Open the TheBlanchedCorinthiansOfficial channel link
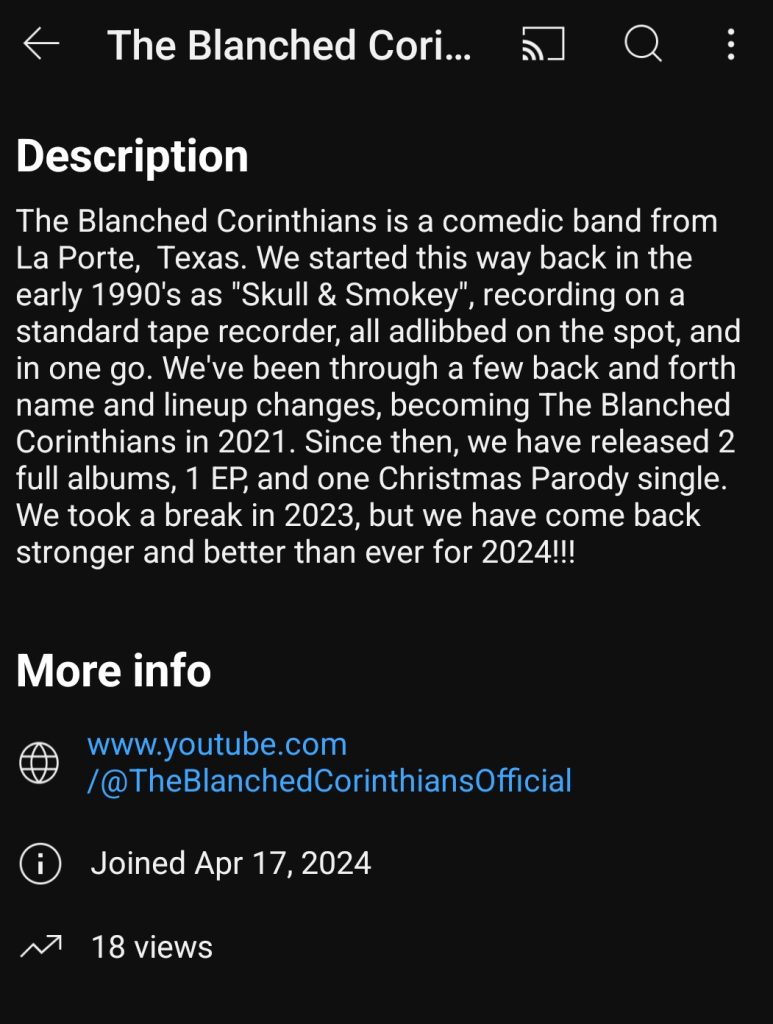 click(x=329, y=762)
